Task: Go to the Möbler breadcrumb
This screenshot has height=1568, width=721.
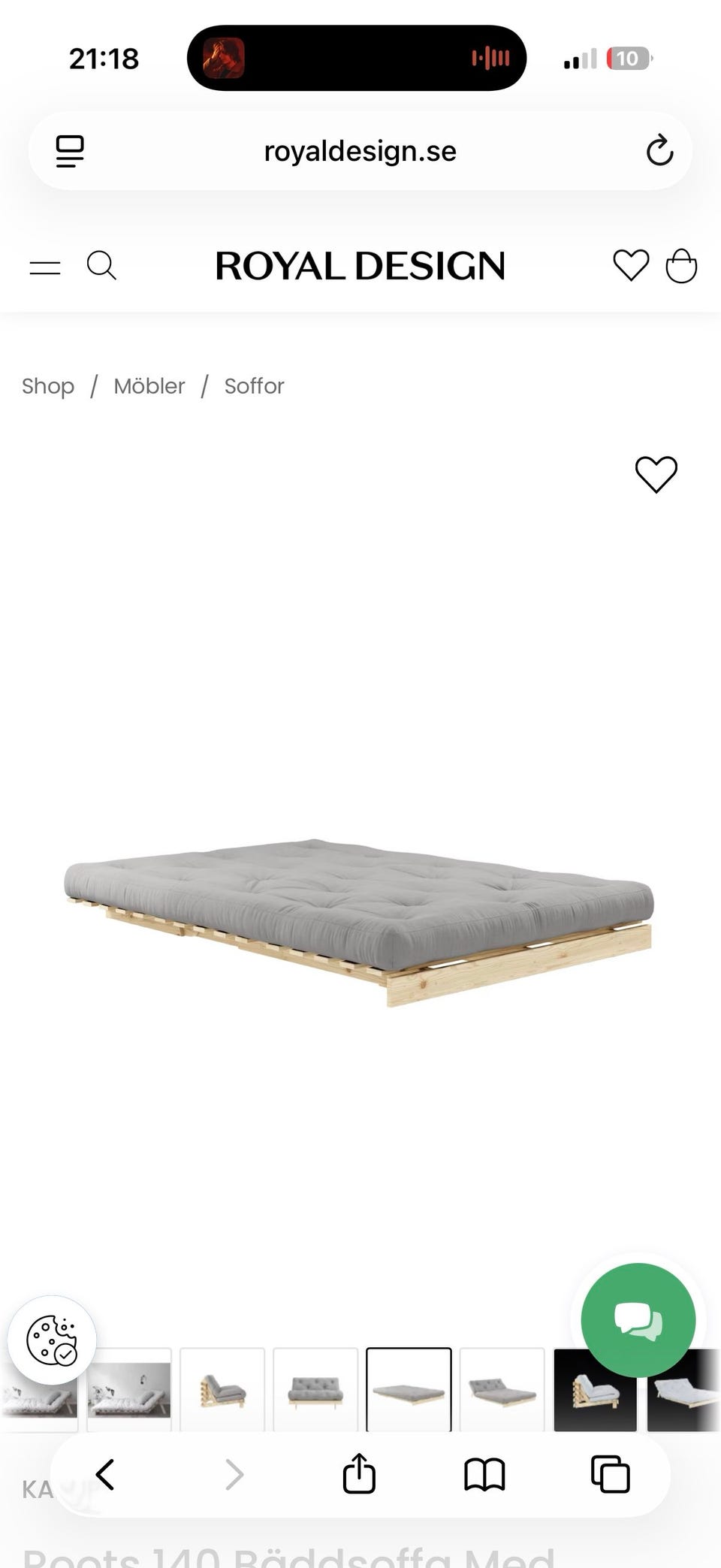Action: coord(149,386)
